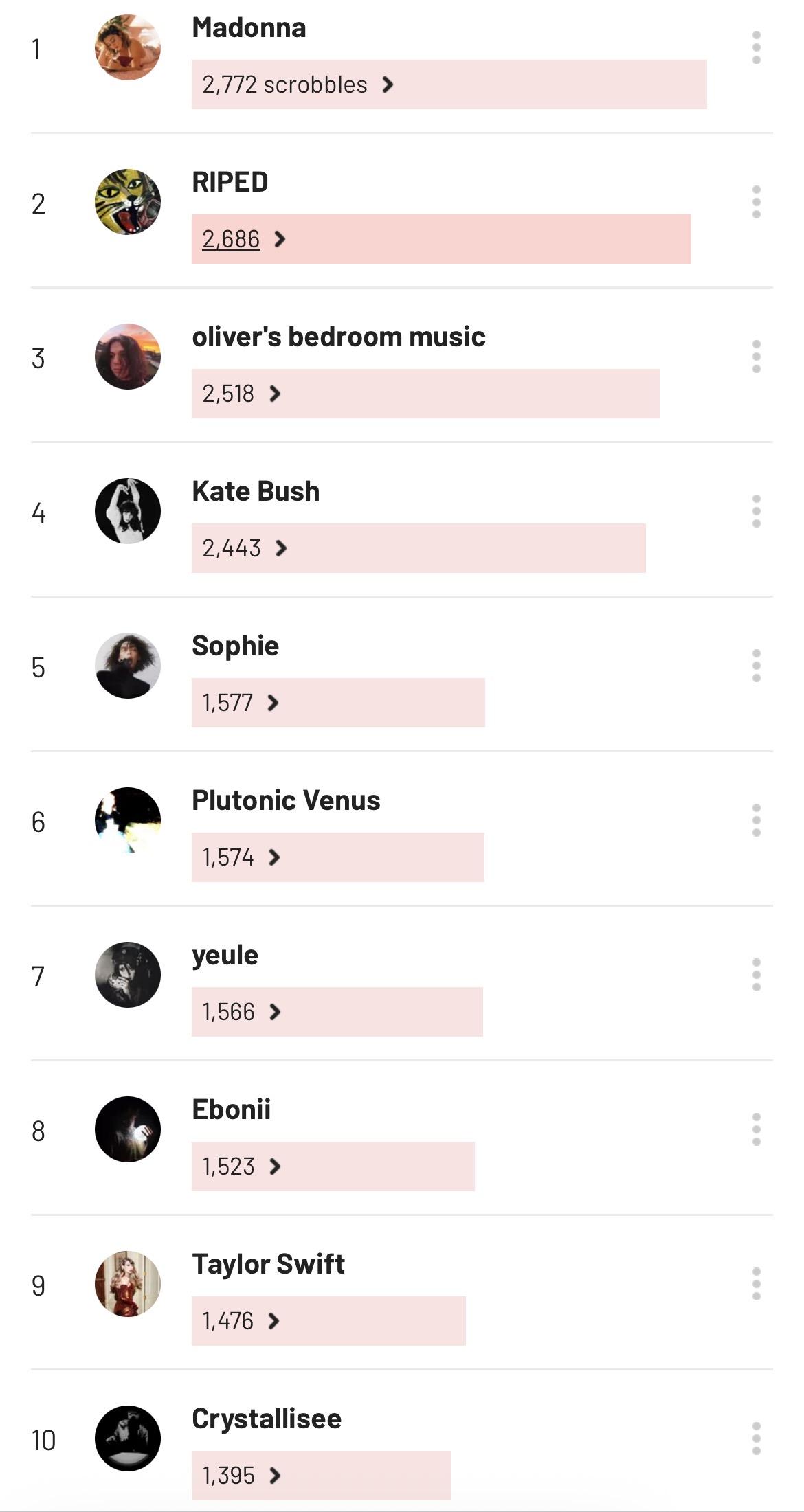Open the Plutonic Venus artist page

pos(286,800)
